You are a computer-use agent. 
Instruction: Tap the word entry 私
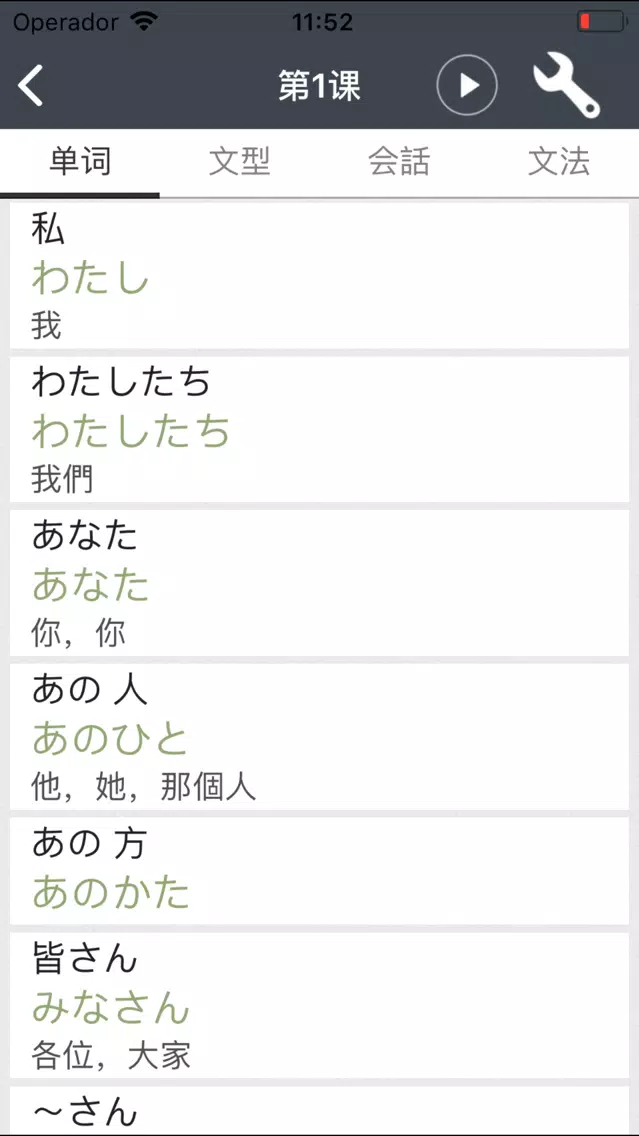[x=319, y=276]
